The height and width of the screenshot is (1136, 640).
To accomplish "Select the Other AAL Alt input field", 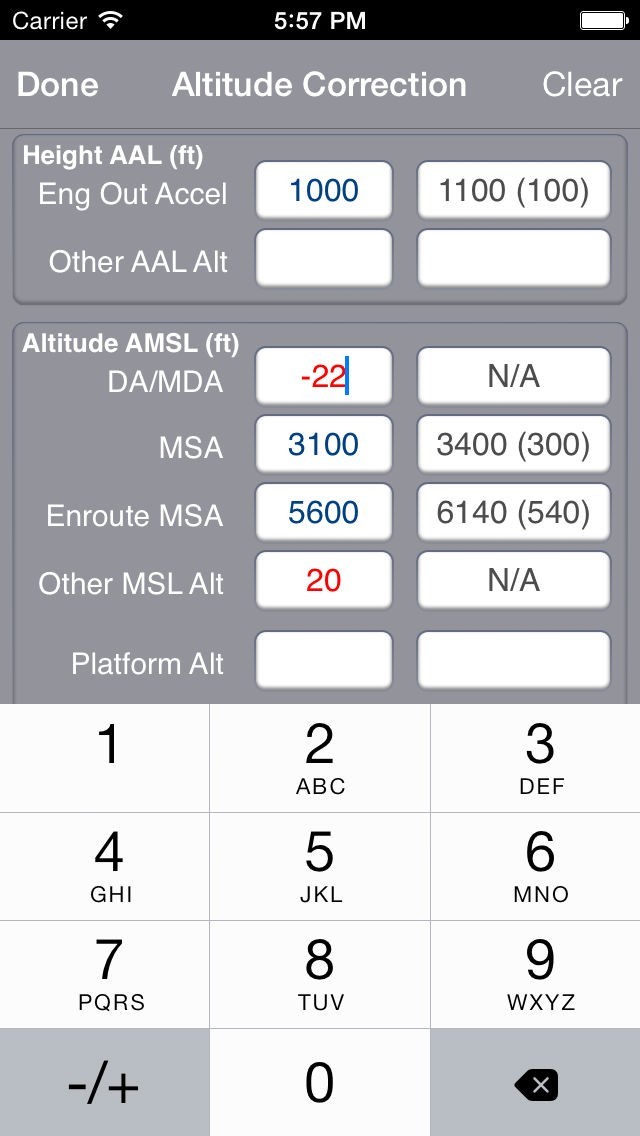I will 324,258.
